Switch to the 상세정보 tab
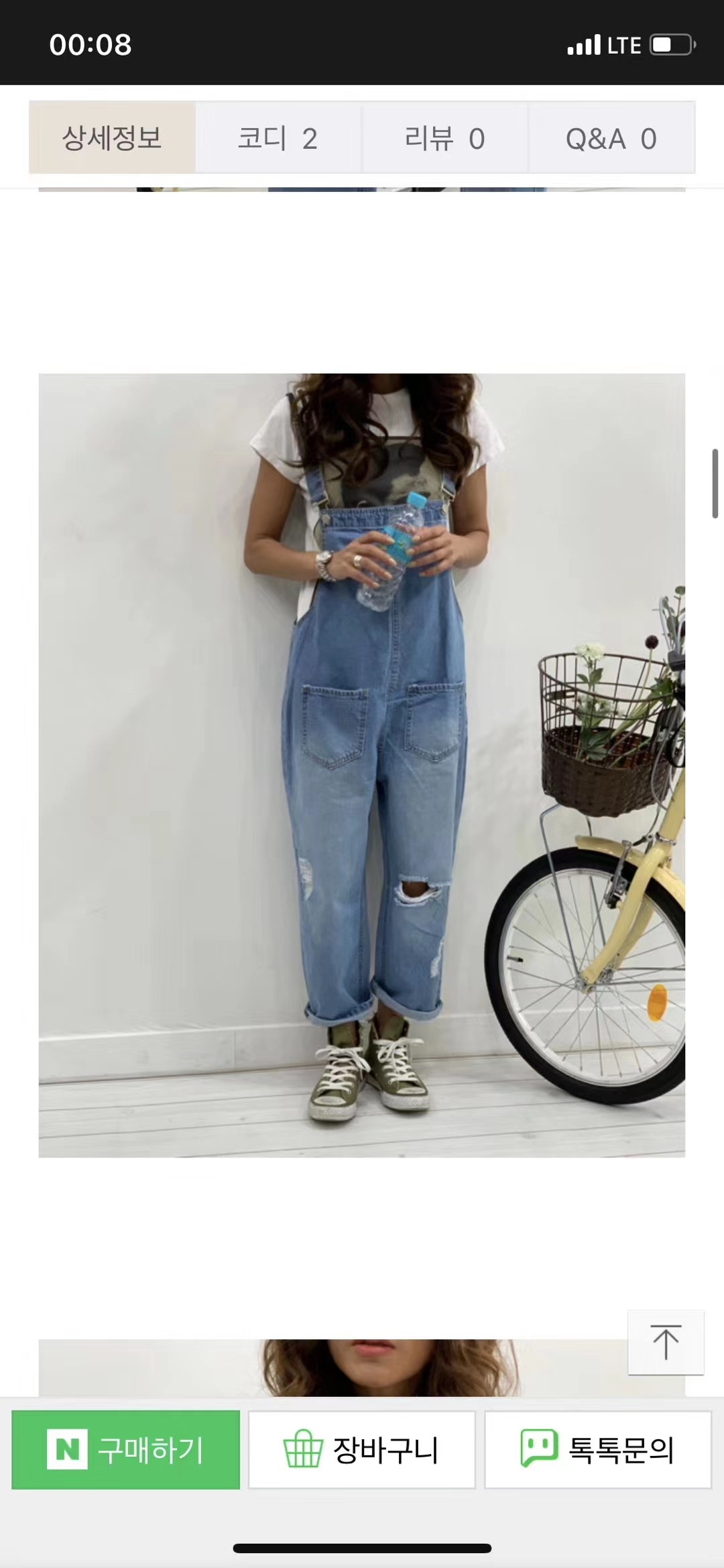The height and width of the screenshot is (1568, 724). 112,138
